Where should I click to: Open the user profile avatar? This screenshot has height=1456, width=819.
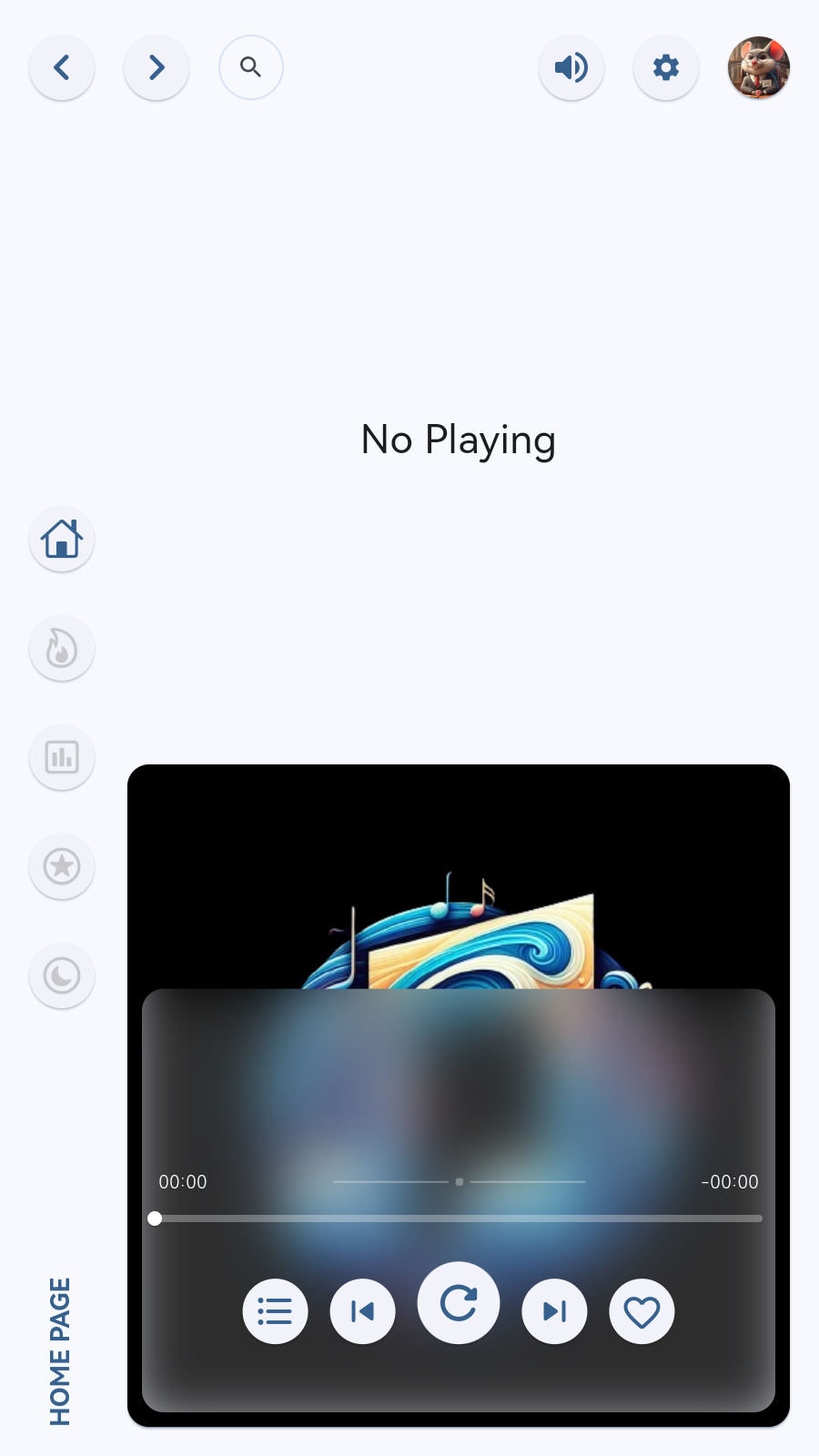[759, 67]
